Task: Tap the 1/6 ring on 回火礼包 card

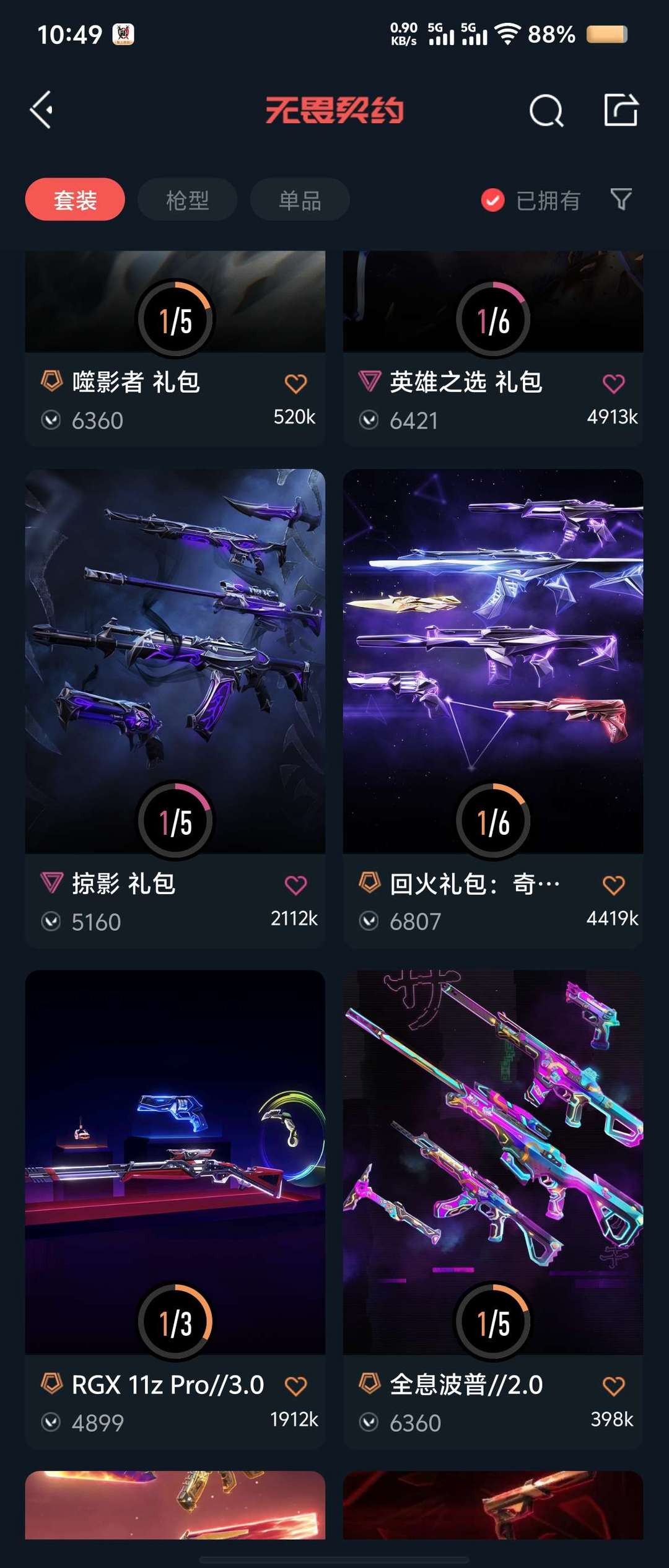Action: [x=494, y=820]
